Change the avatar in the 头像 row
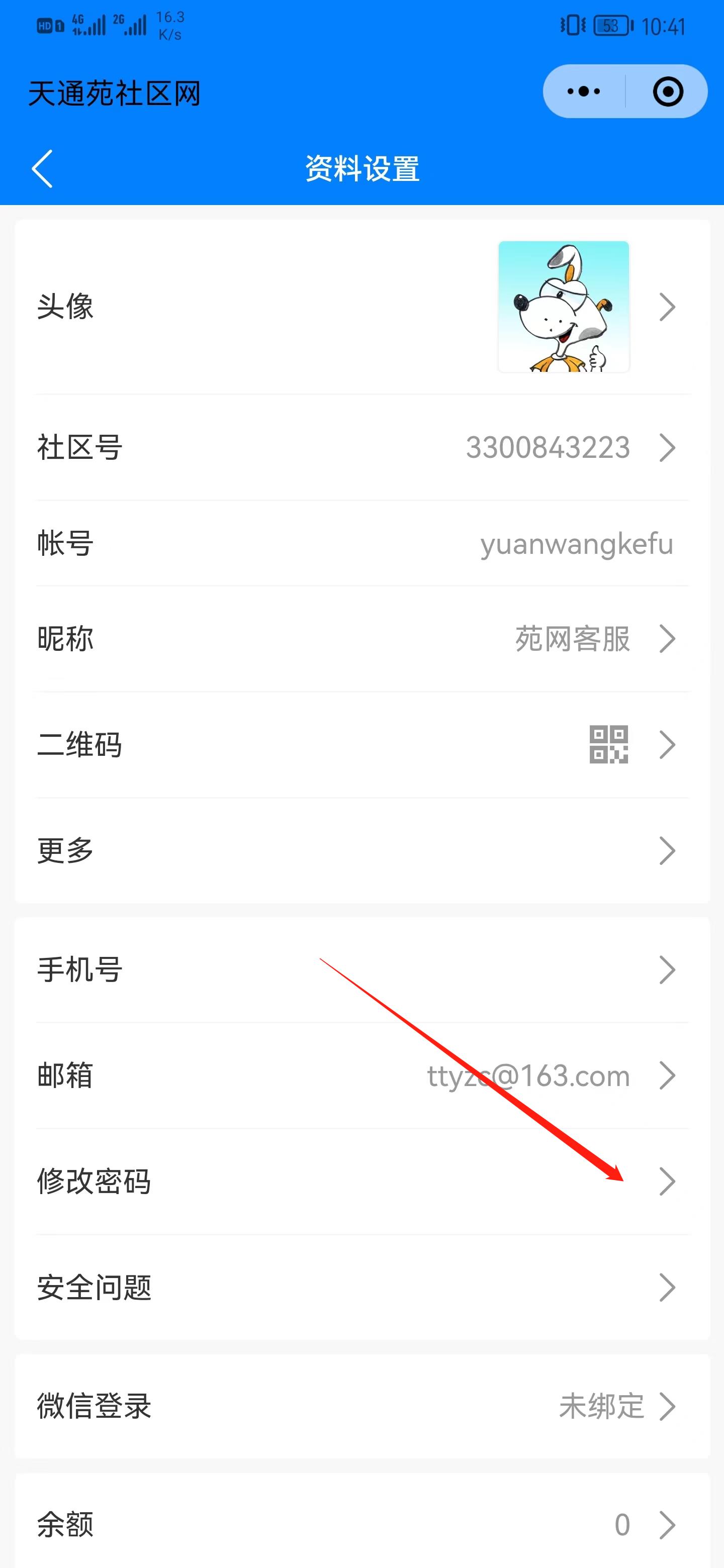The image size is (724, 1568). point(363,307)
